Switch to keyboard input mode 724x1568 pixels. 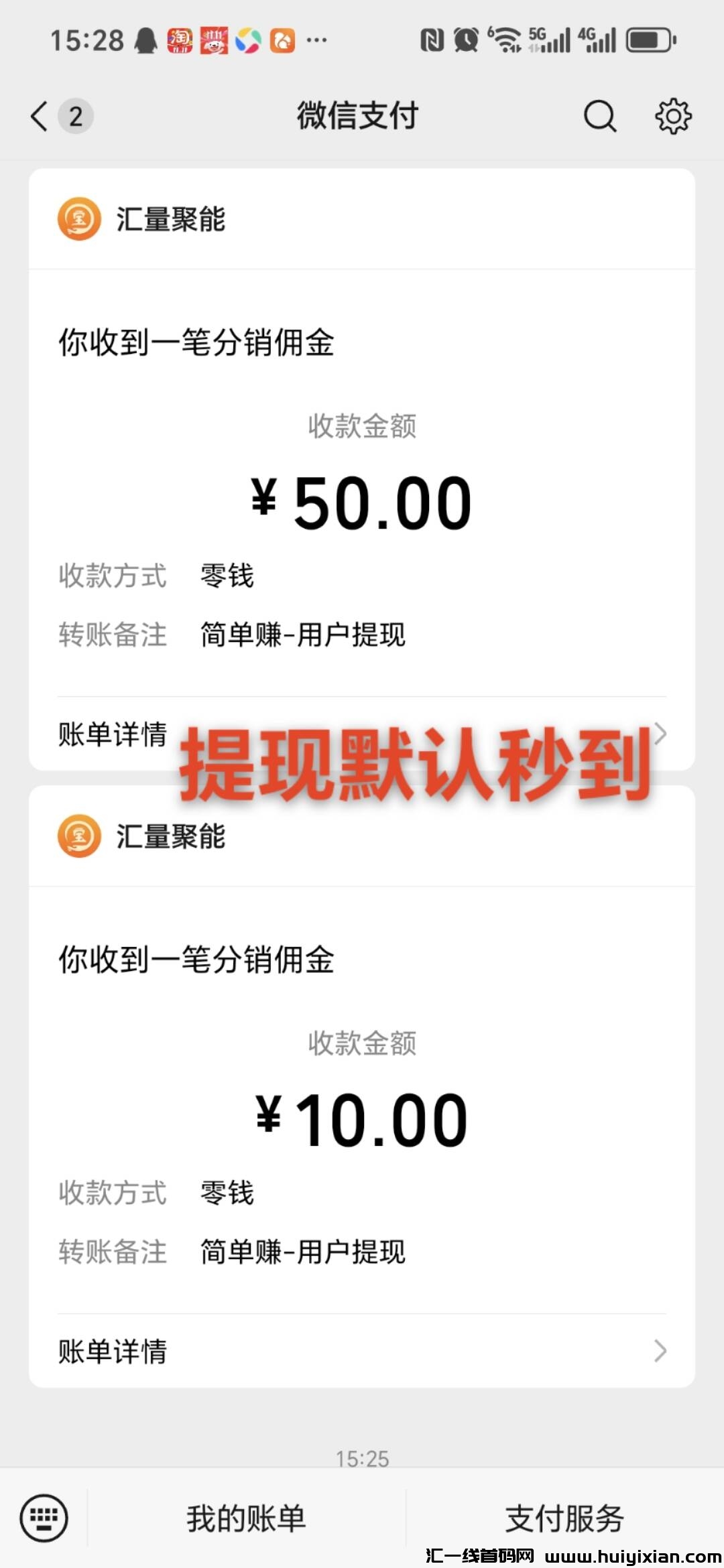point(44,1517)
